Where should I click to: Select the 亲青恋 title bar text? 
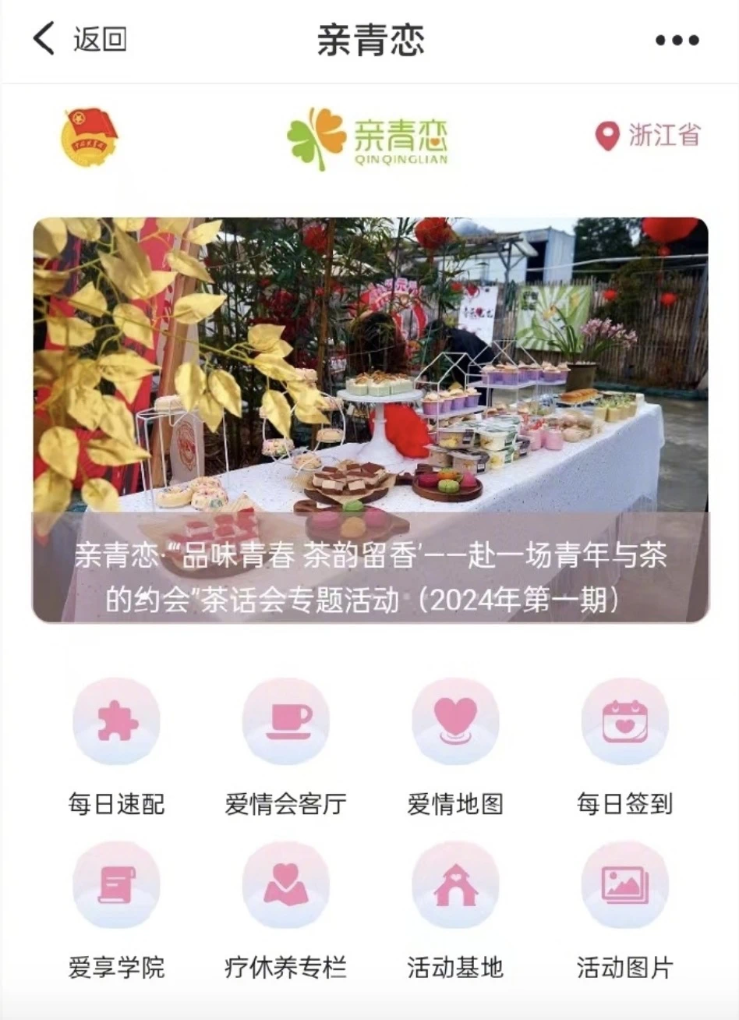(x=369, y=40)
